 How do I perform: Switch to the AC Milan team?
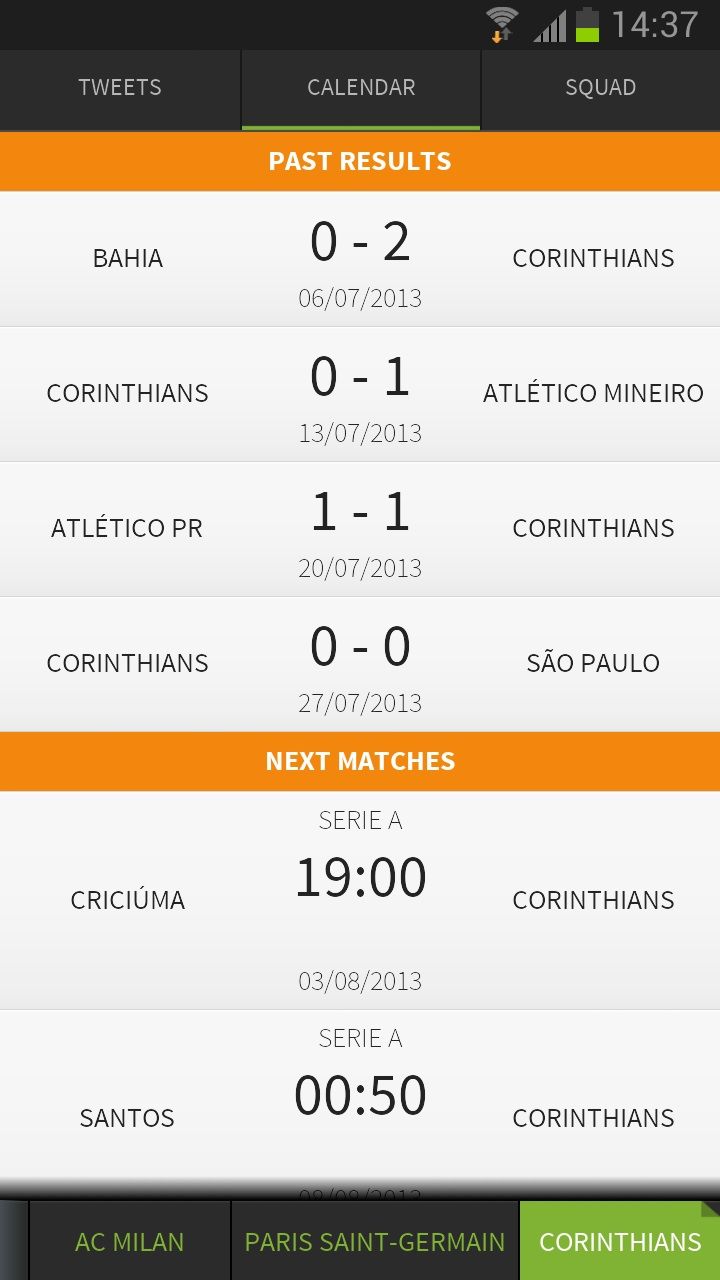coord(130,1242)
